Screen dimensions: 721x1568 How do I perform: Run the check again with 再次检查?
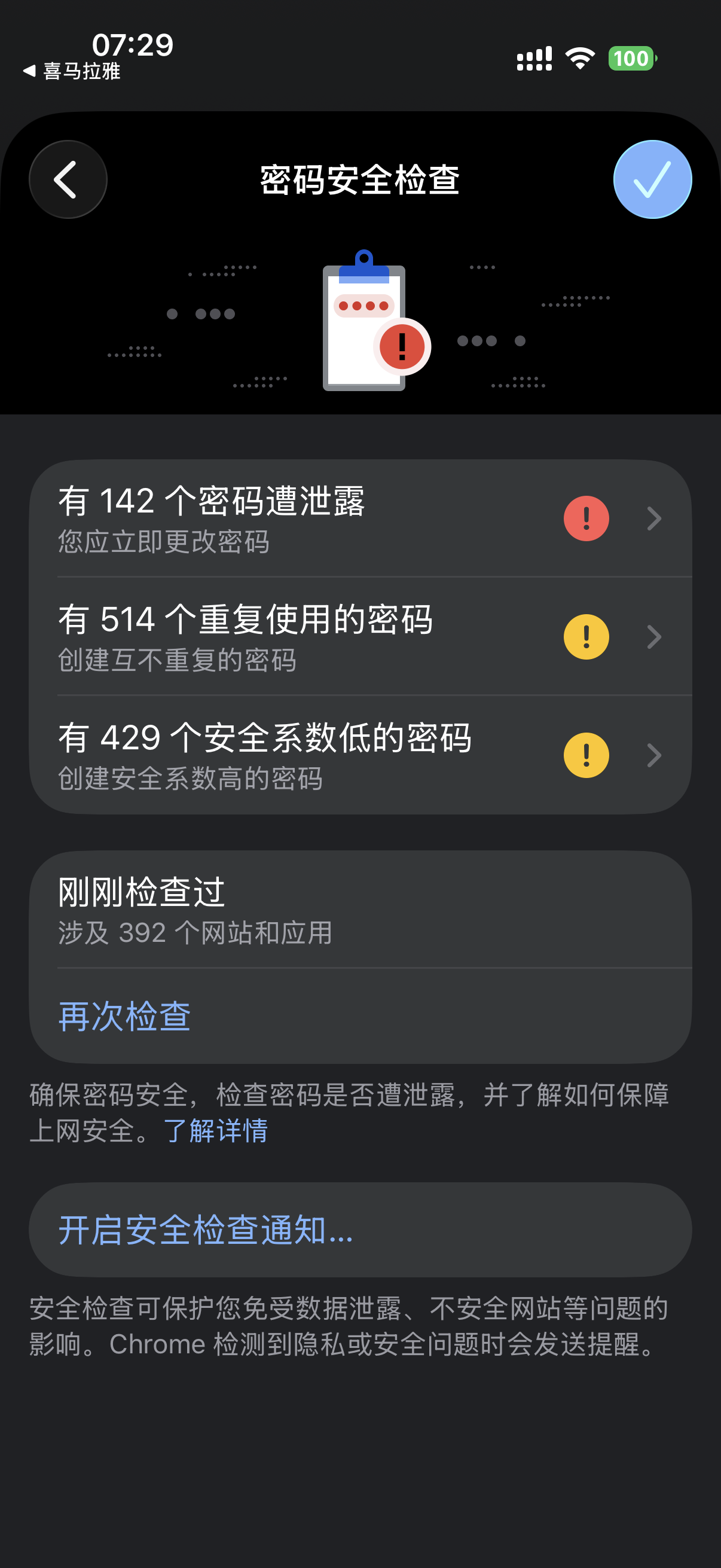pos(125,1016)
